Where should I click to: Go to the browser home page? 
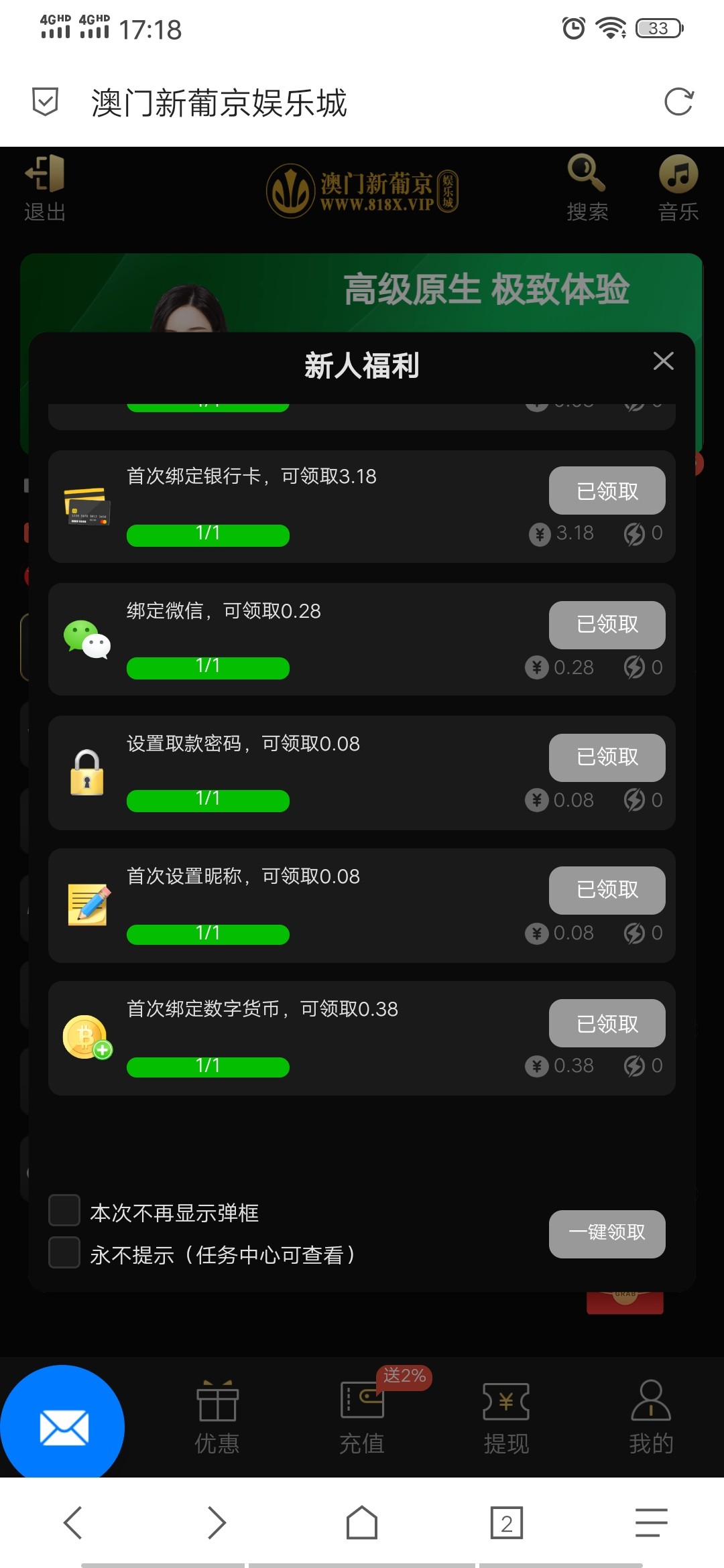coord(362,1523)
